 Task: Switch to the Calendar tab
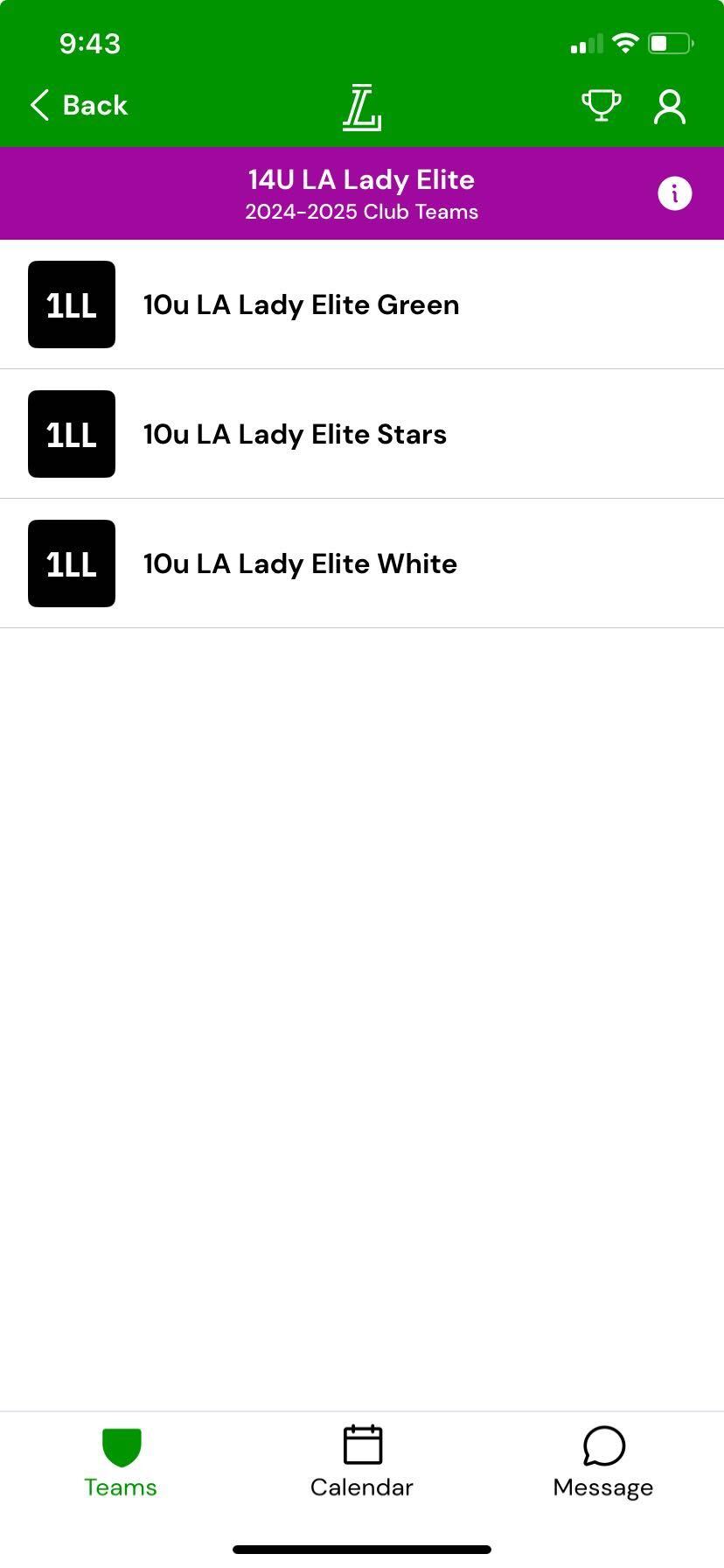pos(362,1463)
